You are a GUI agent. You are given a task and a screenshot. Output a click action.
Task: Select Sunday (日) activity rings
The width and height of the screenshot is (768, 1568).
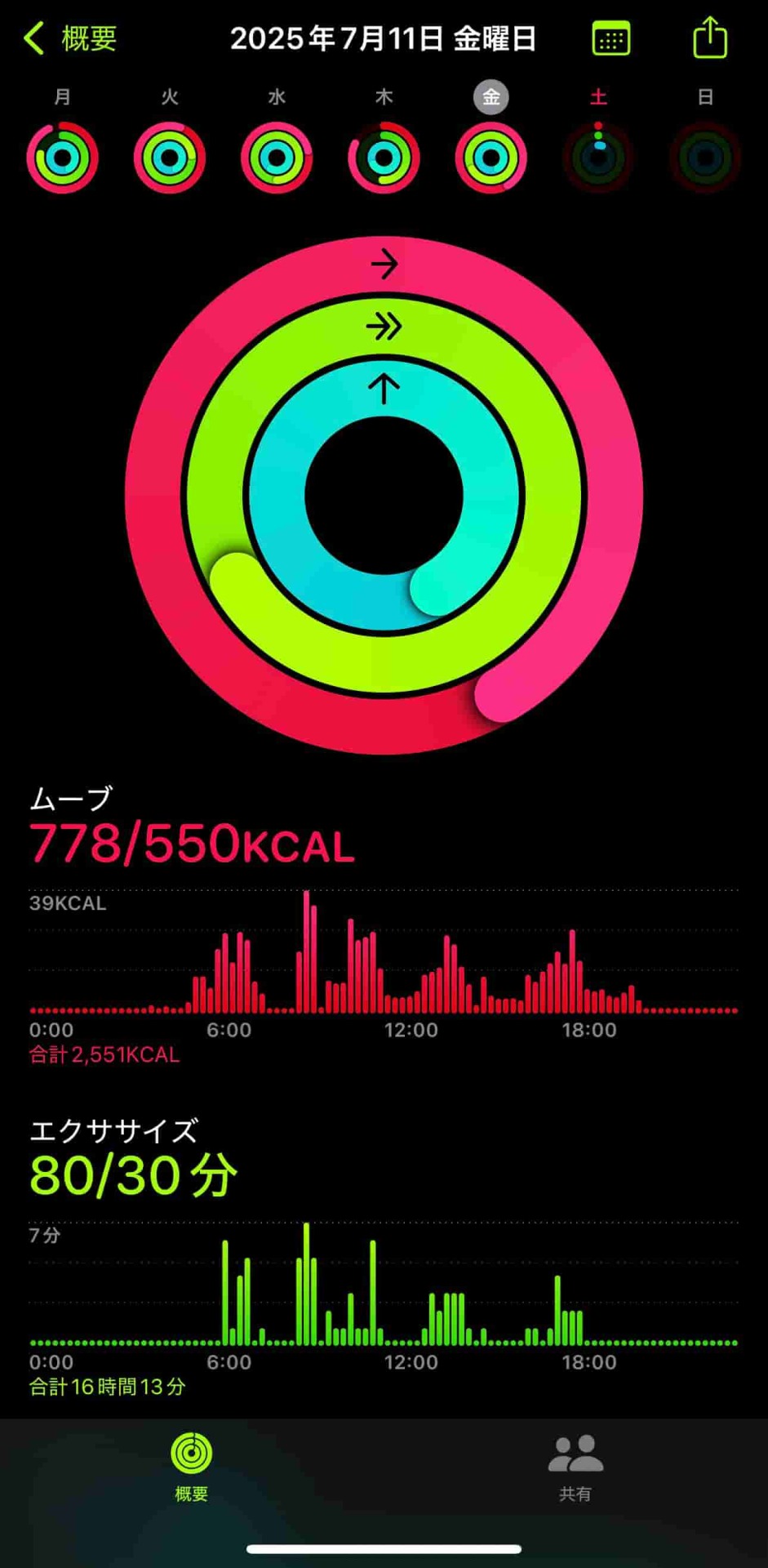[705, 157]
